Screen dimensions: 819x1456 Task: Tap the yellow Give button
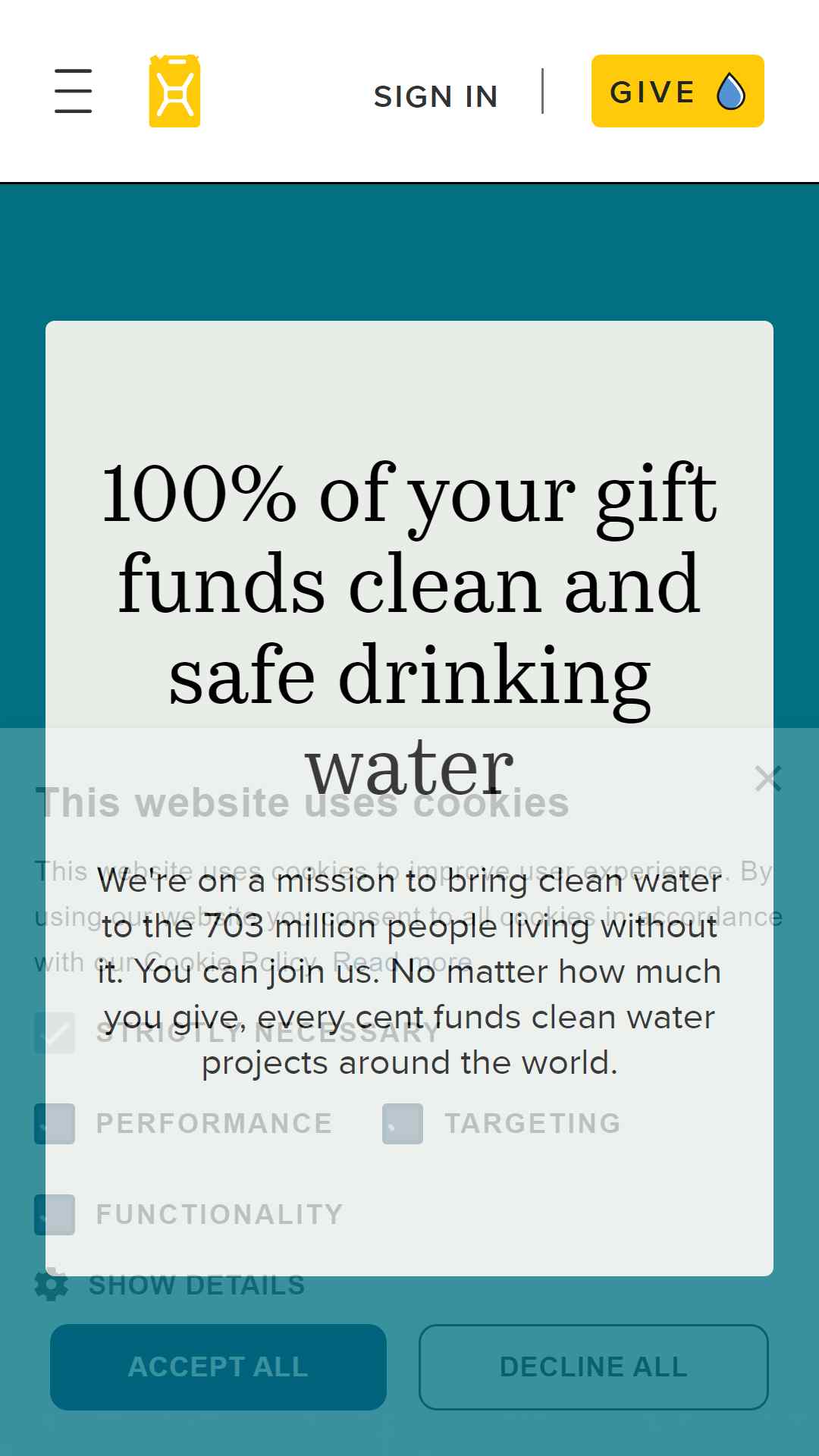(x=678, y=91)
